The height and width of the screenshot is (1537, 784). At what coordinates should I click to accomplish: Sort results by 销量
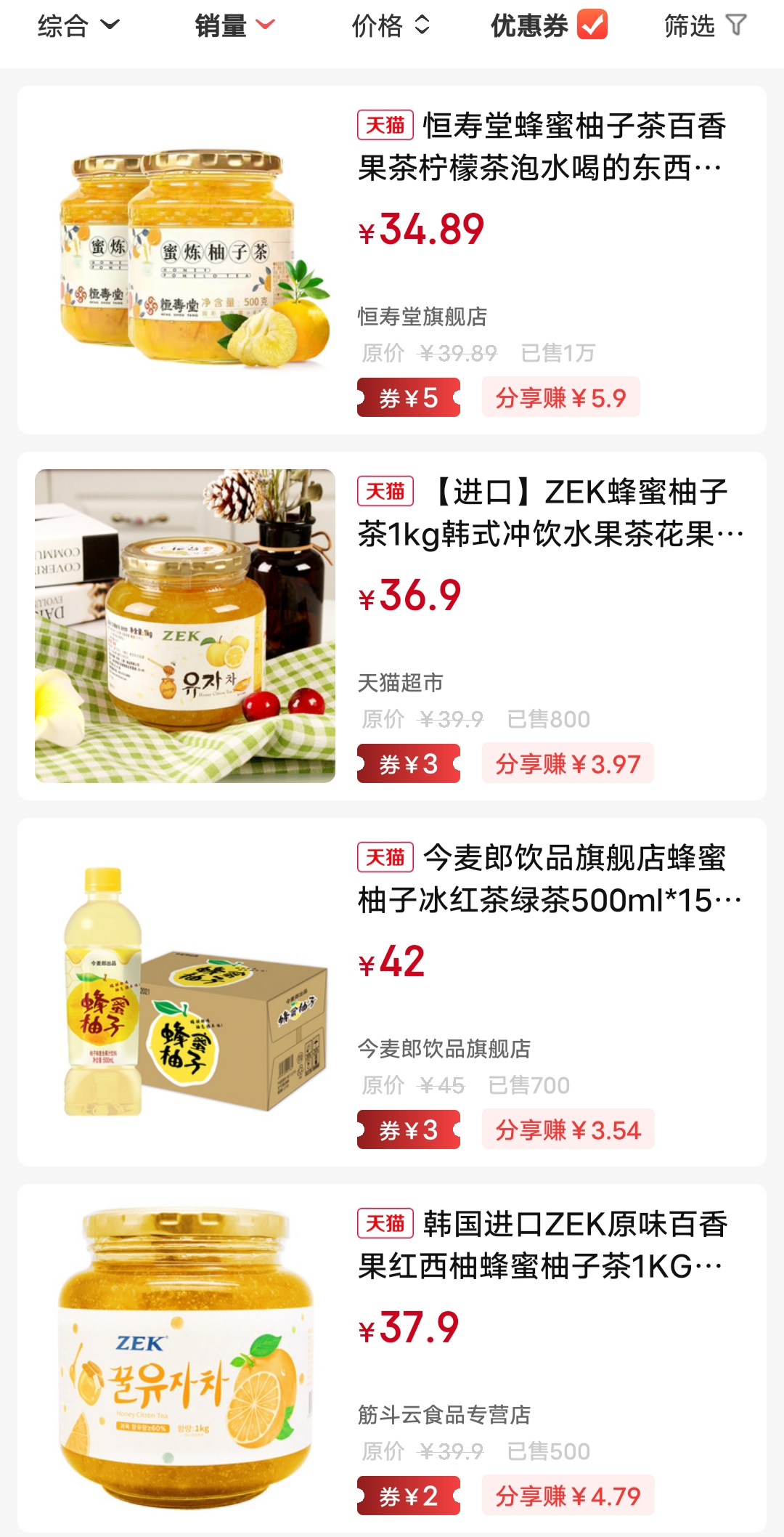(x=234, y=26)
